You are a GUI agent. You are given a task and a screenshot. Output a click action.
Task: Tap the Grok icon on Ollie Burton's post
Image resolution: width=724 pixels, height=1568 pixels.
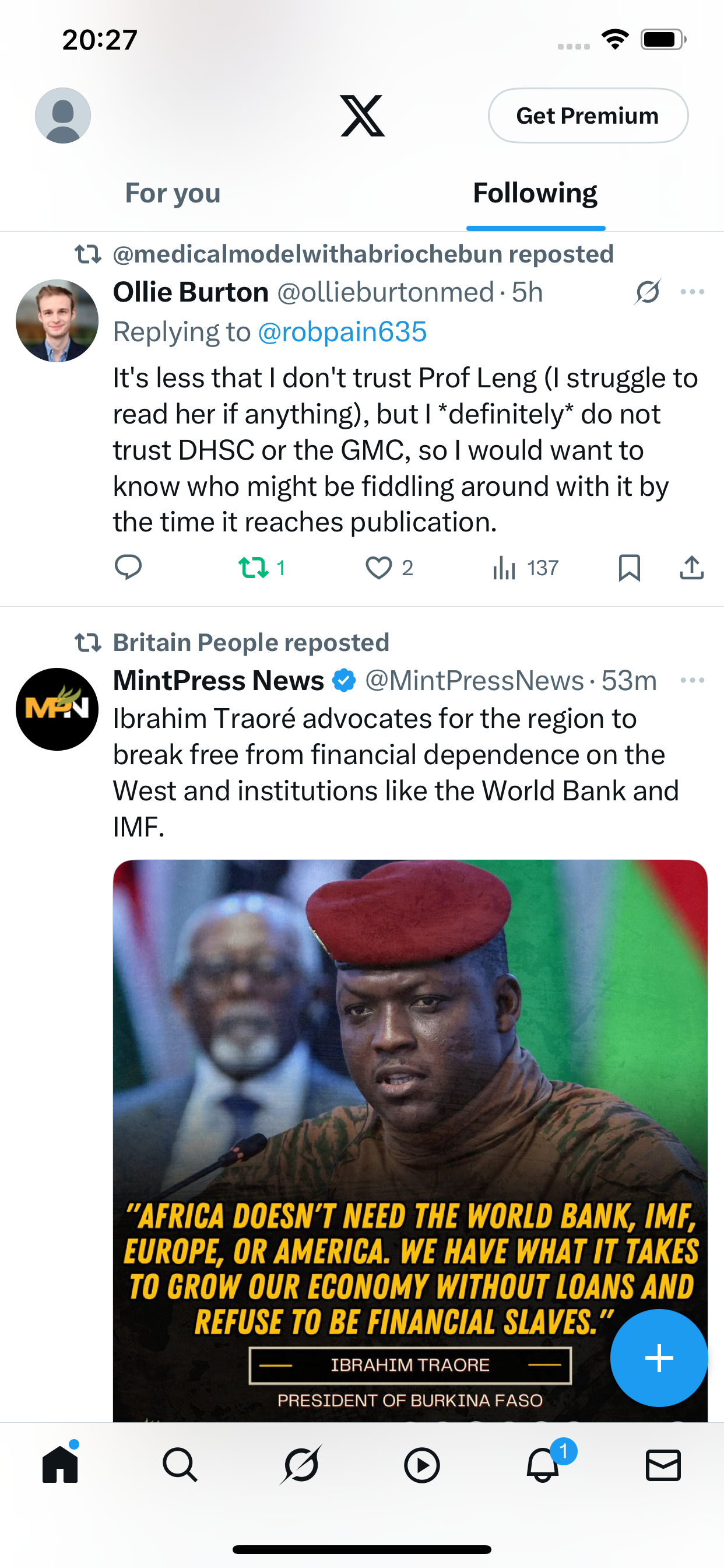(x=647, y=292)
